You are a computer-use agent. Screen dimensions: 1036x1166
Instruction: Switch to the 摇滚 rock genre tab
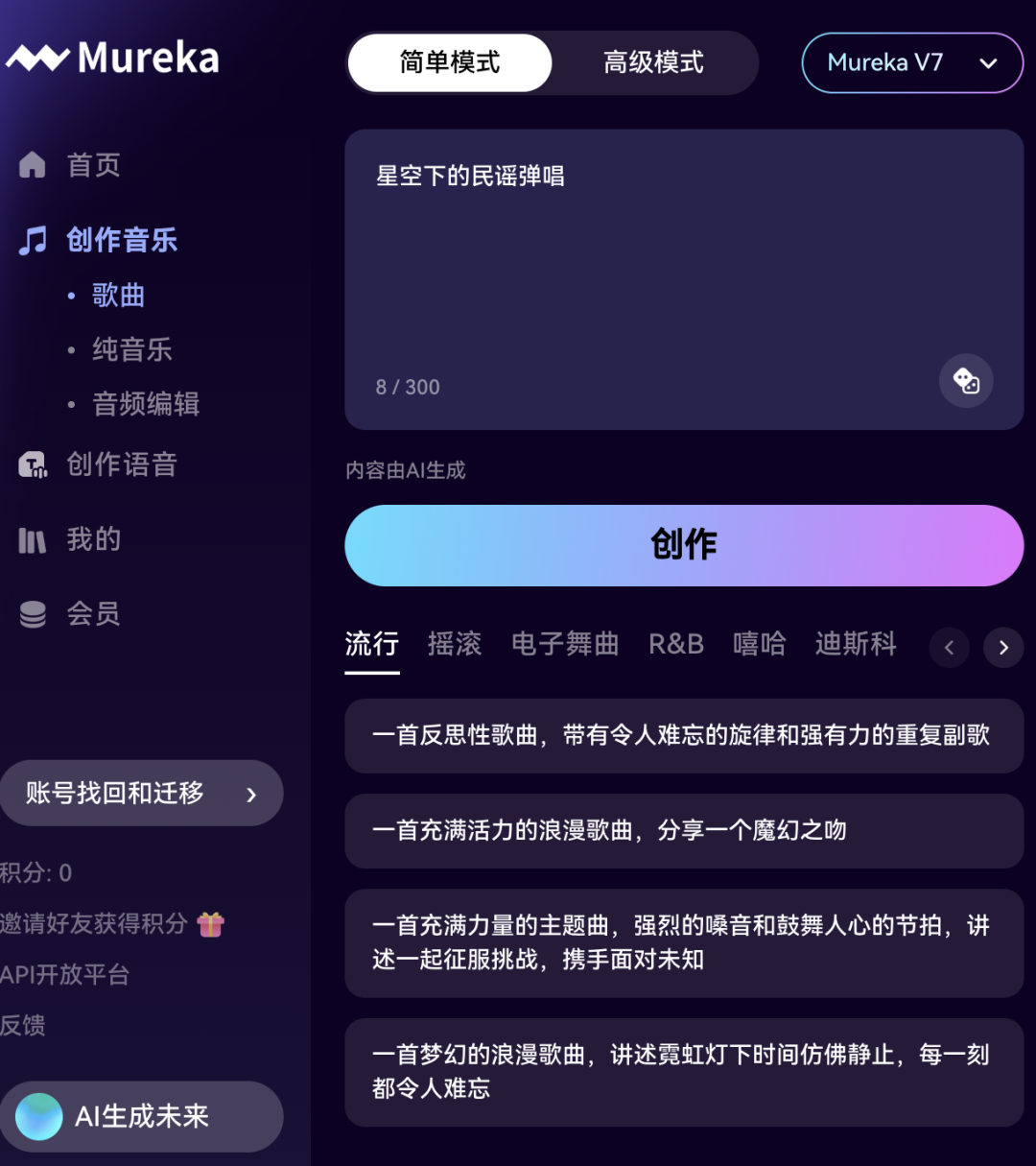click(x=455, y=644)
